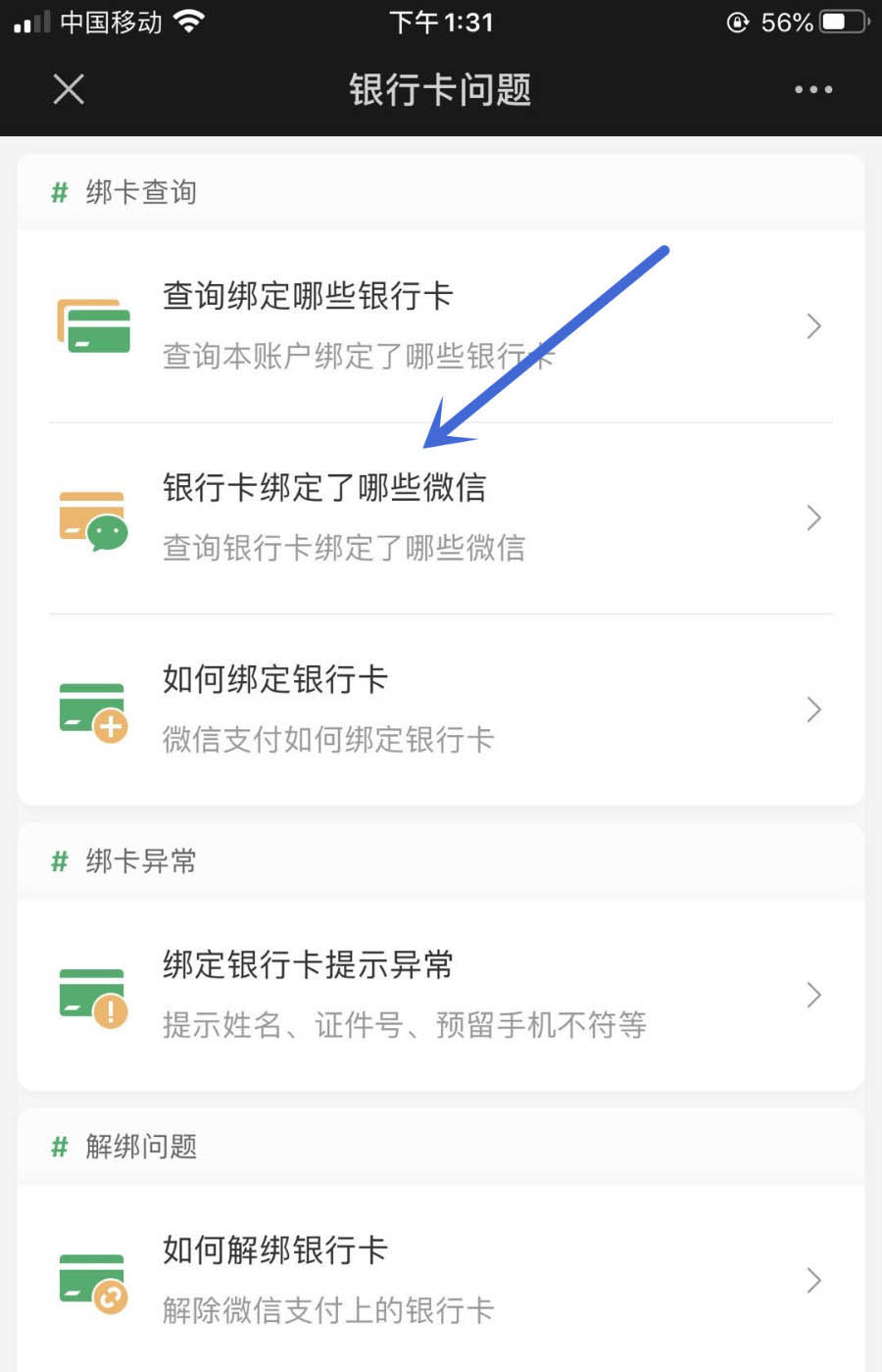Click the warning card icon beside 绑定银行卡提示异常

[95, 995]
